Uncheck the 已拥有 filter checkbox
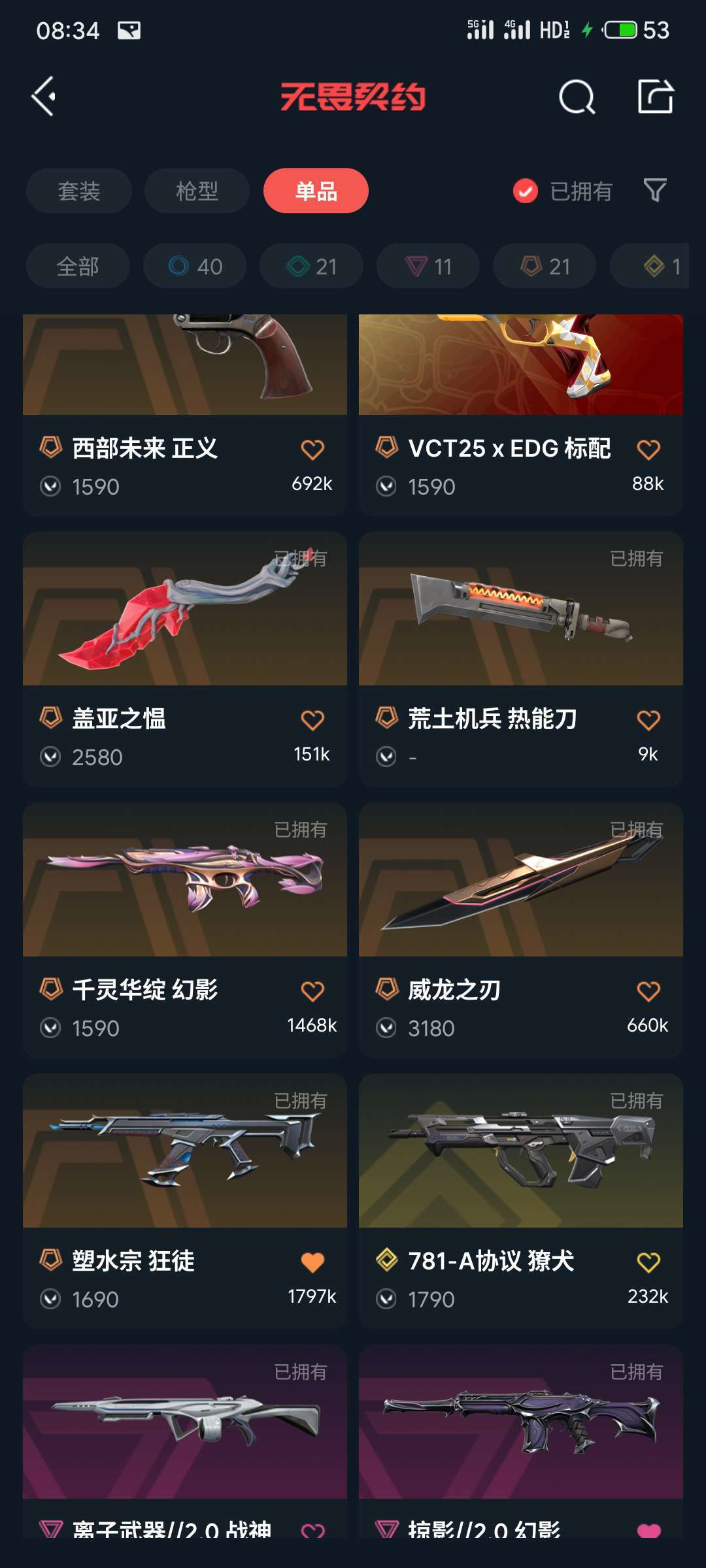Image resolution: width=706 pixels, height=1568 pixels. (x=526, y=191)
